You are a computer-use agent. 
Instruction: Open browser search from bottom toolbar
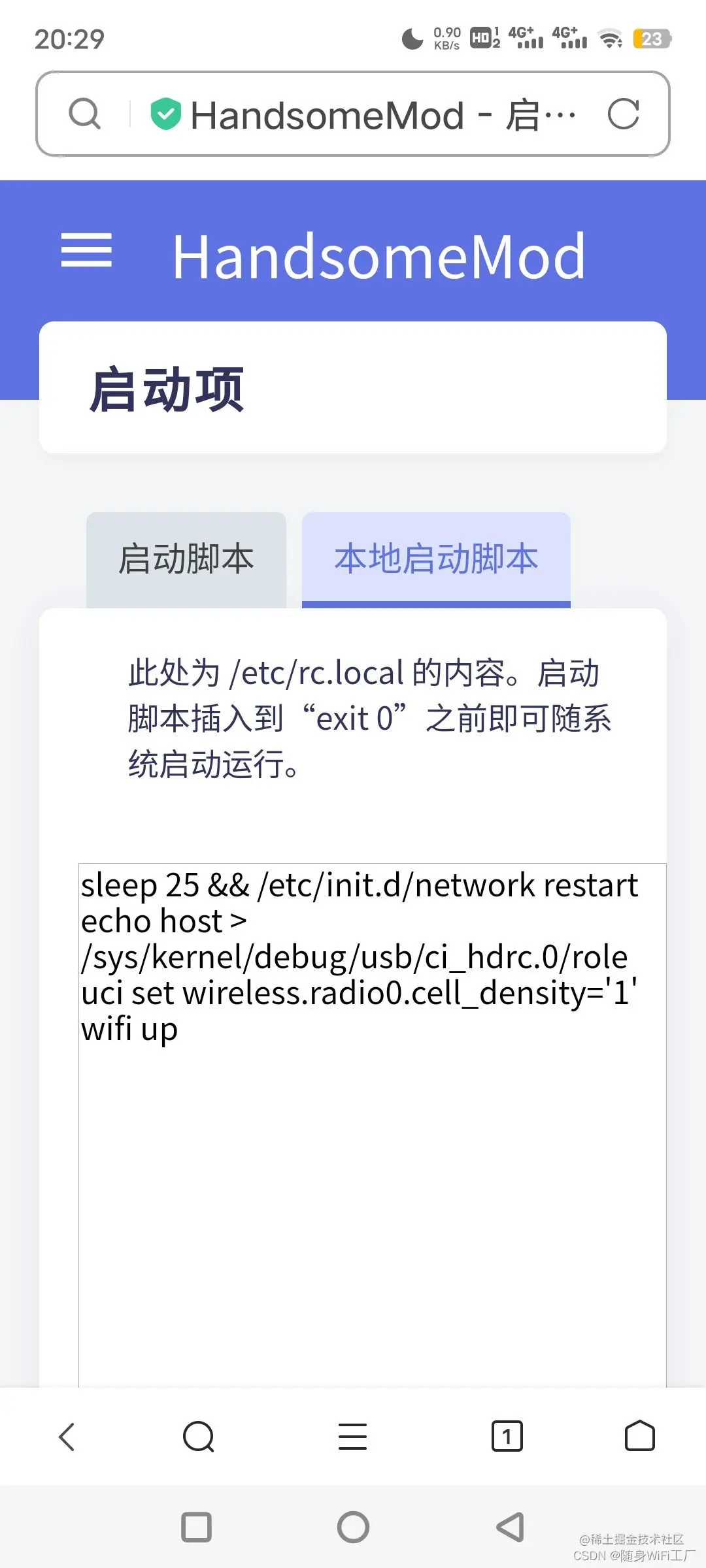[199, 1437]
